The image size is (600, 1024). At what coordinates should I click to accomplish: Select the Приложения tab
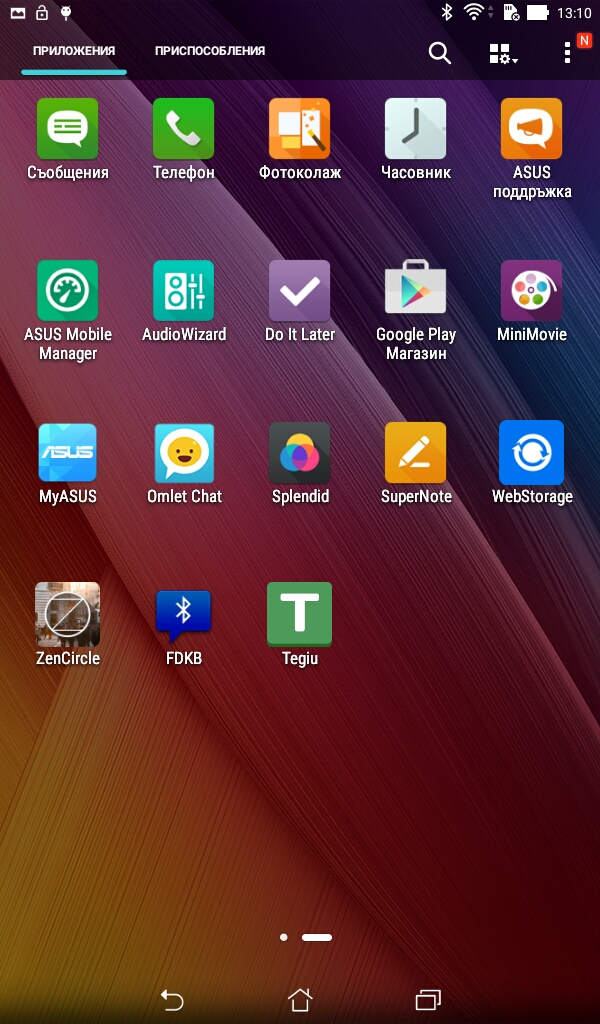tap(74, 51)
